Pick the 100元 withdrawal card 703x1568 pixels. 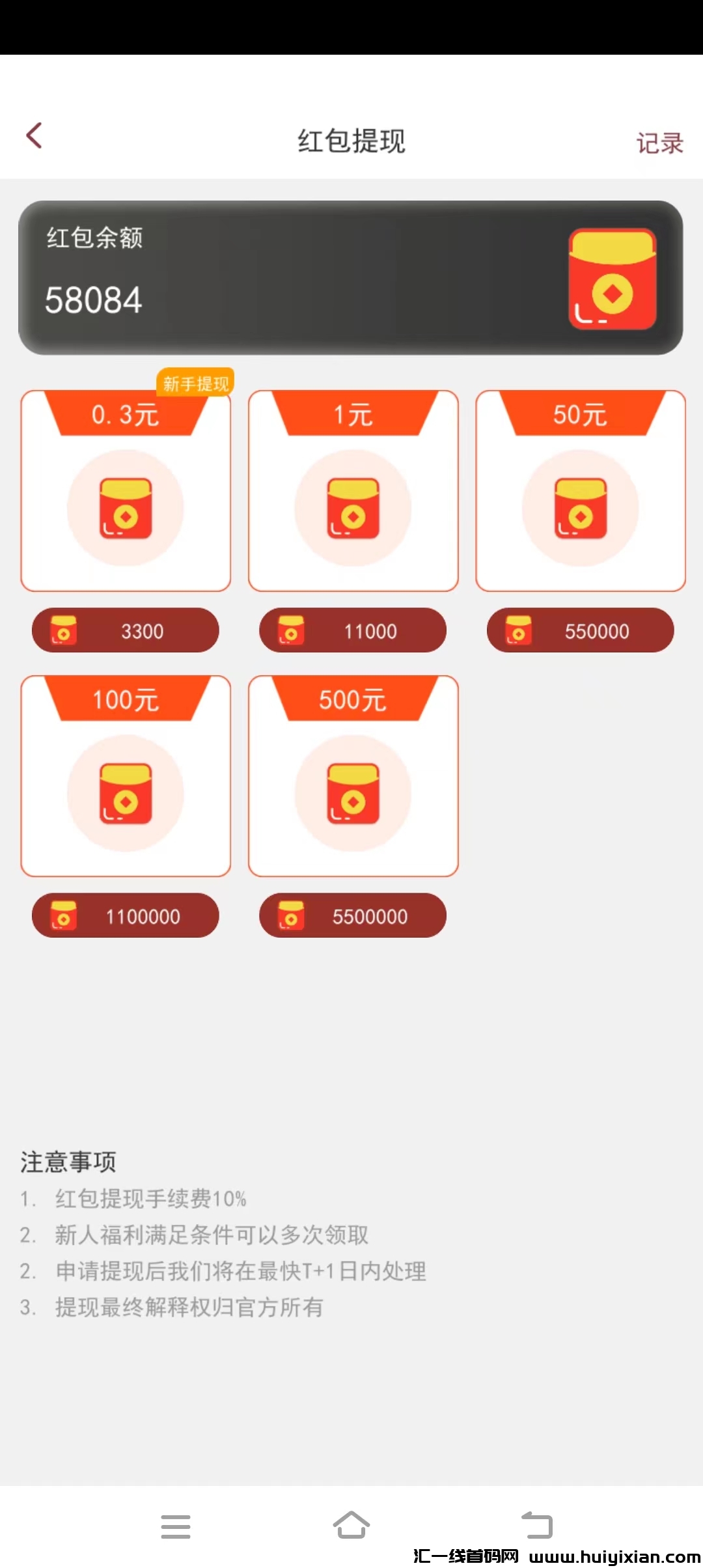126,776
